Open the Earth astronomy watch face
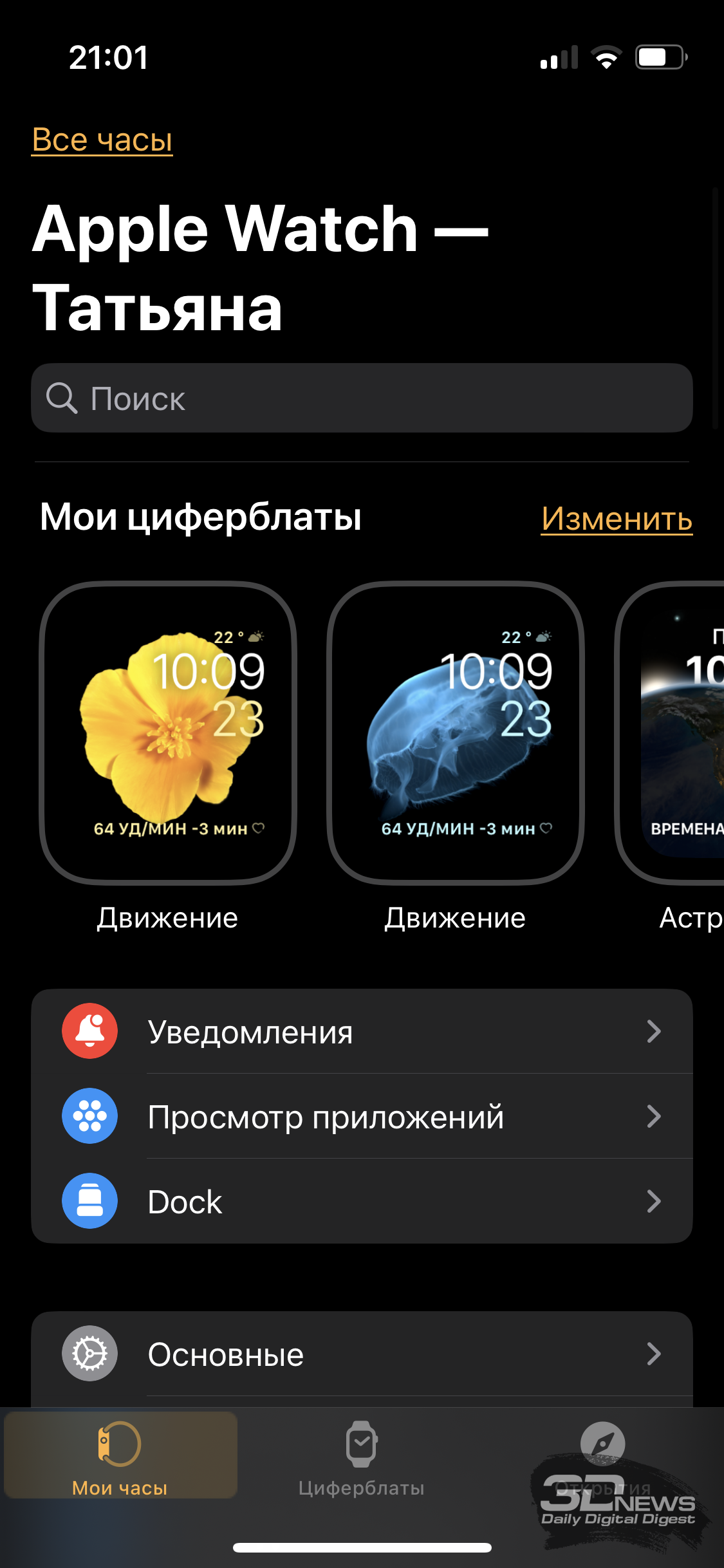724x1568 pixels. pyautogui.click(x=670, y=733)
